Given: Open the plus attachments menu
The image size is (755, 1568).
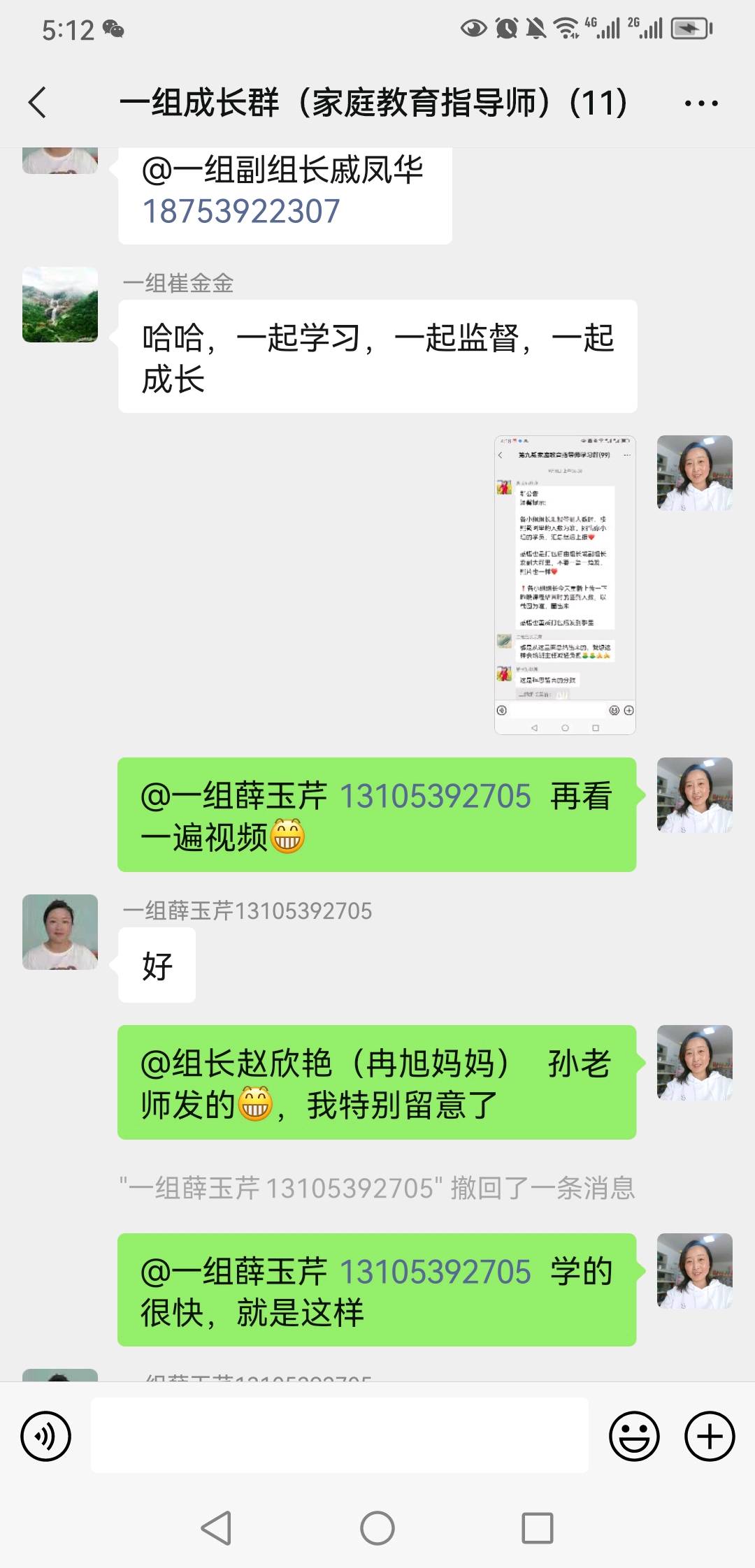Looking at the screenshot, I should 710,1437.
